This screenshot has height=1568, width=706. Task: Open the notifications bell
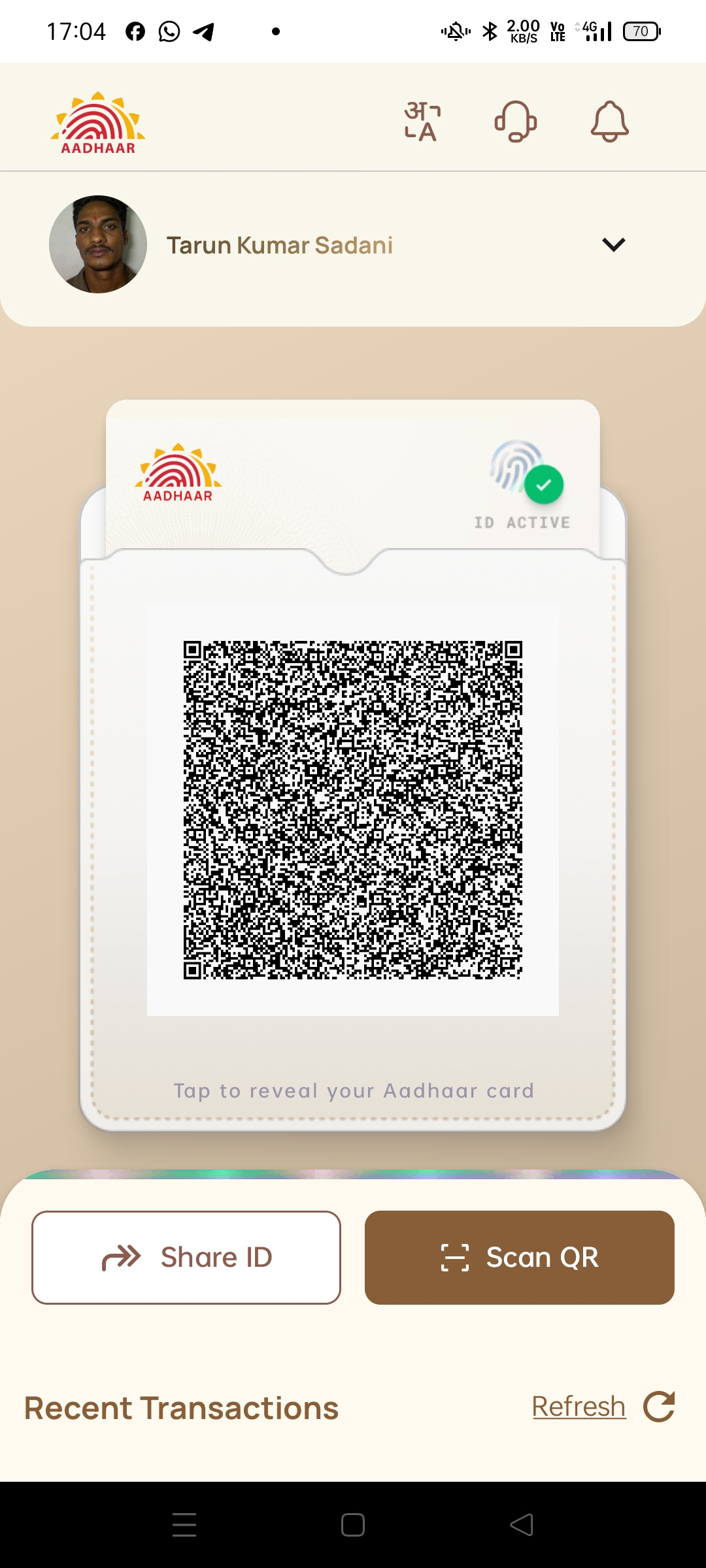609,122
